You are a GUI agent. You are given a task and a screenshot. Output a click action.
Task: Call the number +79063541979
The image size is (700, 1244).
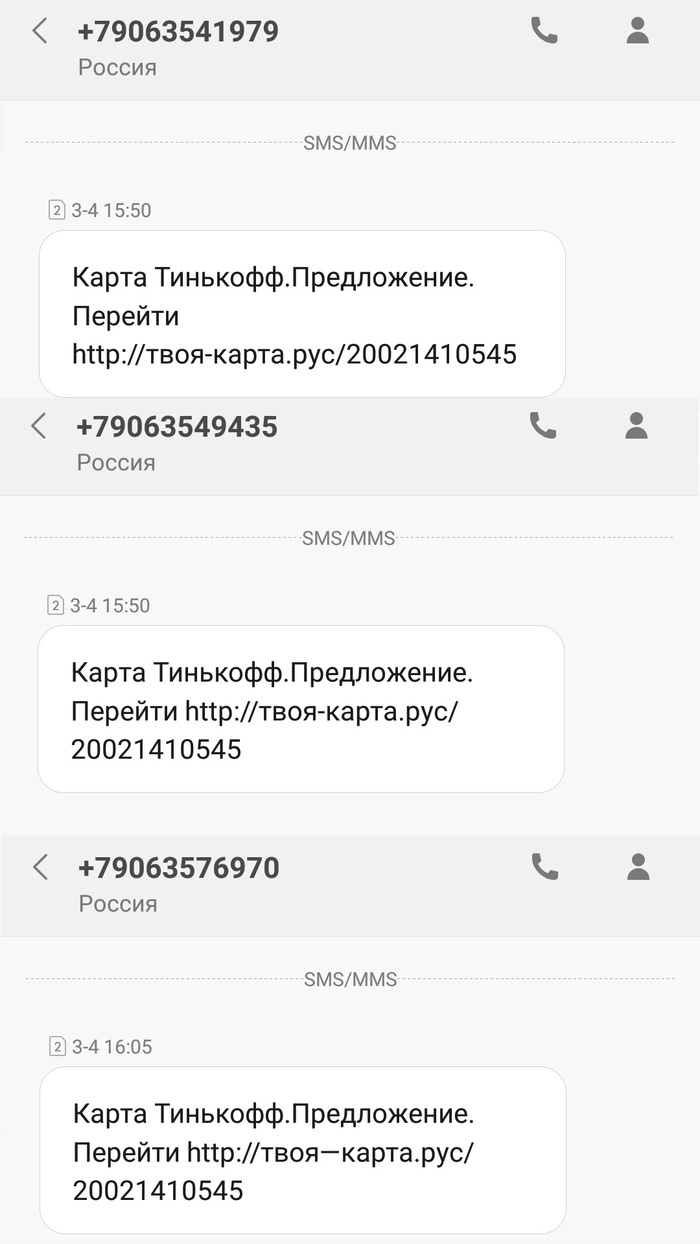544,31
